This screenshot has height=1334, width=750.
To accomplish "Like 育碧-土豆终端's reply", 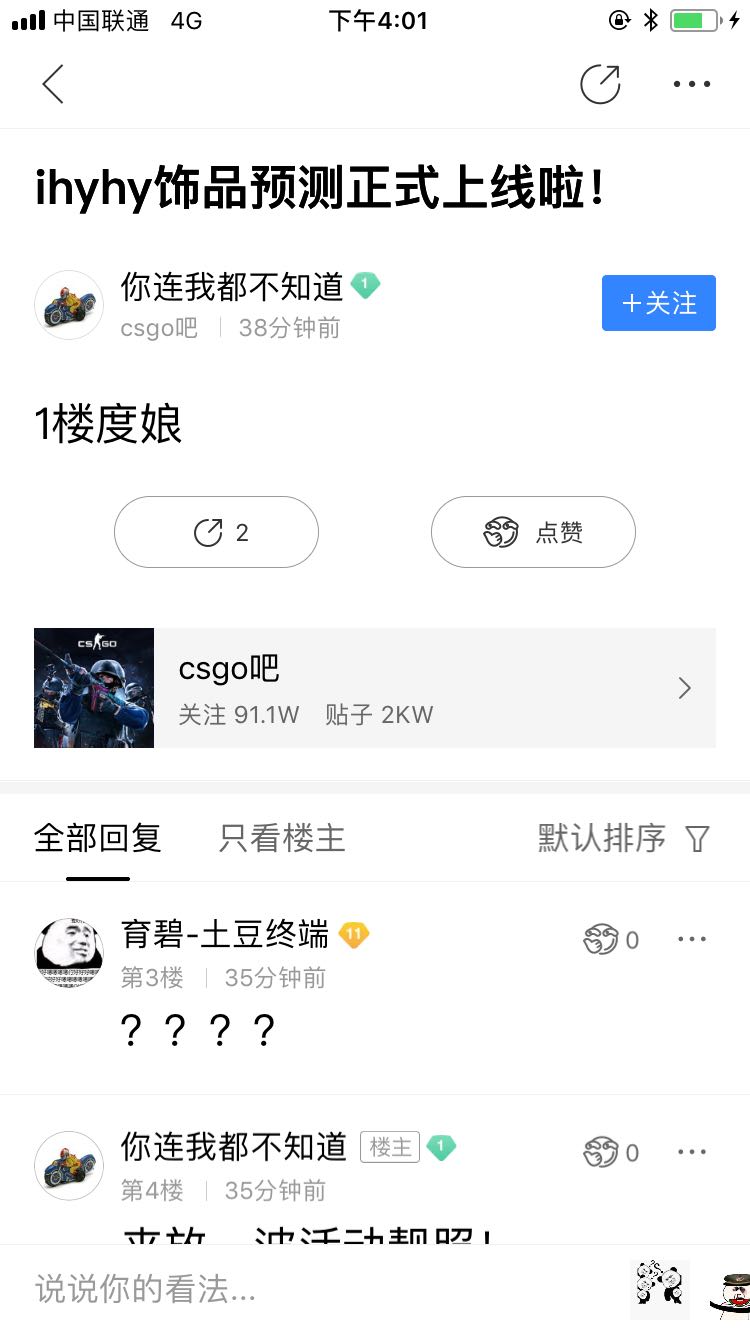I will pos(610,940).
